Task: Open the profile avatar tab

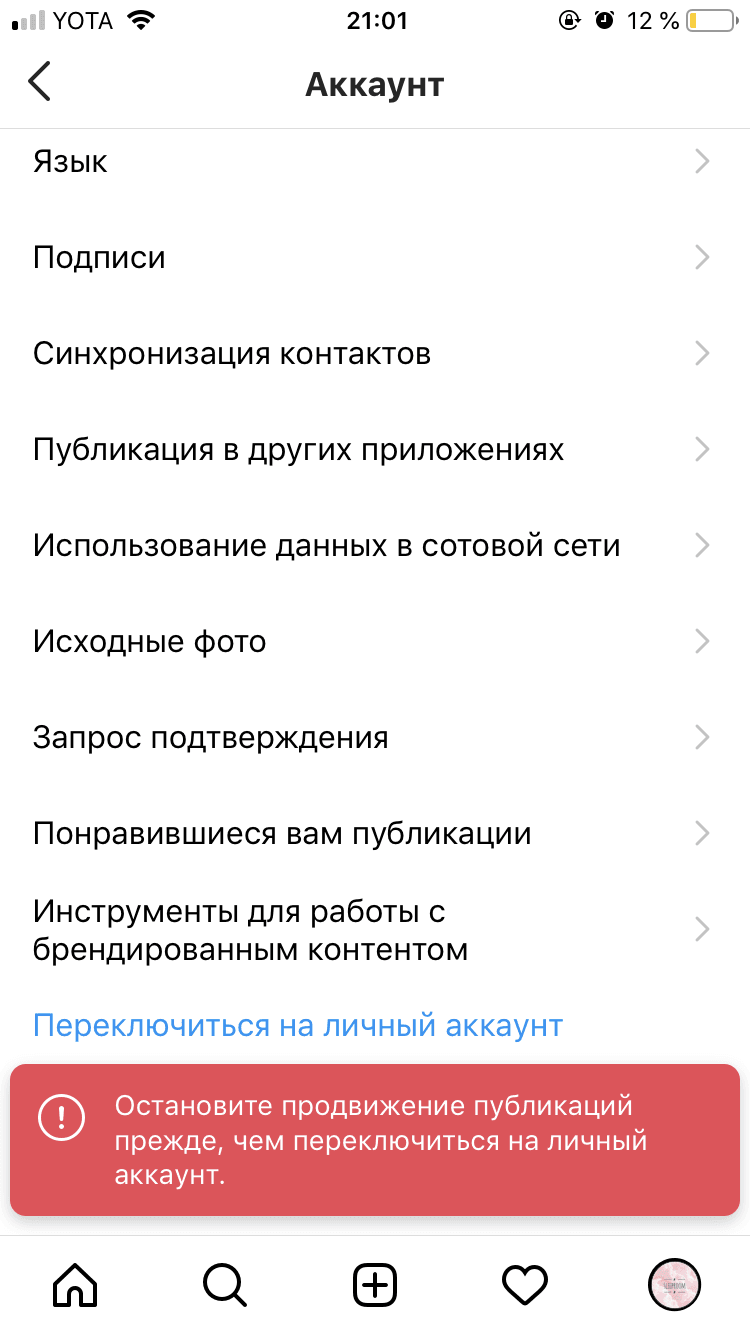Action: (x=675, y=1284)
